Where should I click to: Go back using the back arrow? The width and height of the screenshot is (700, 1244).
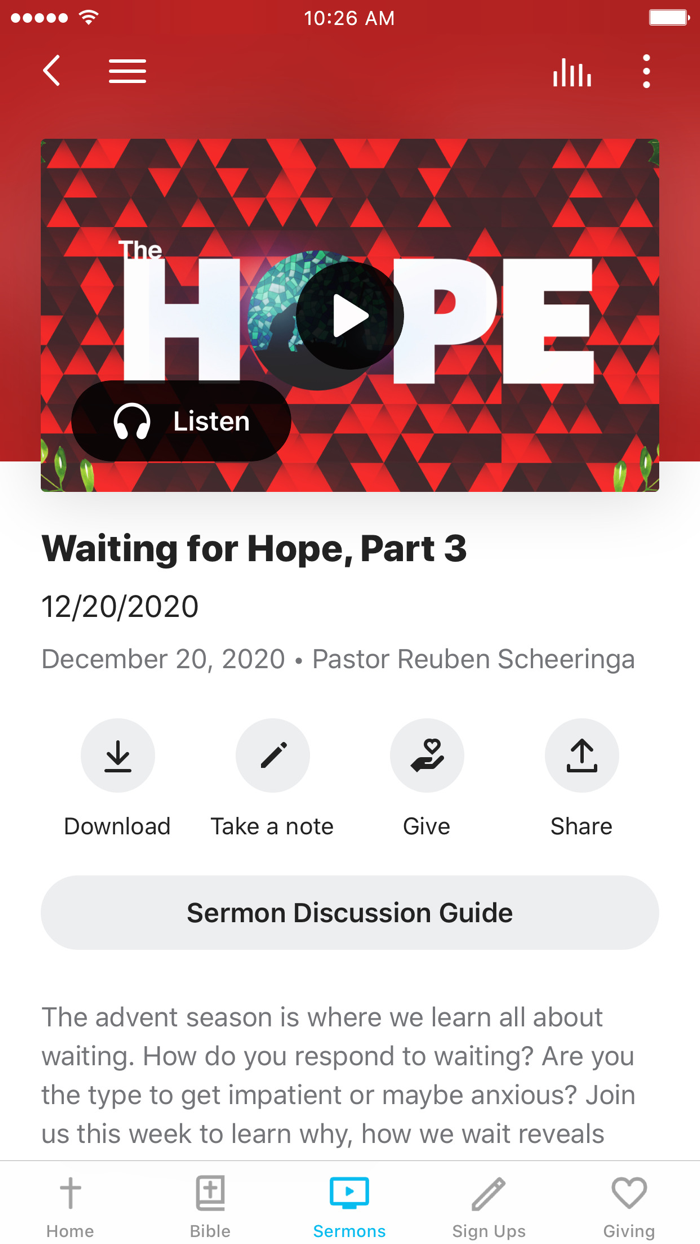click(52, 71)
